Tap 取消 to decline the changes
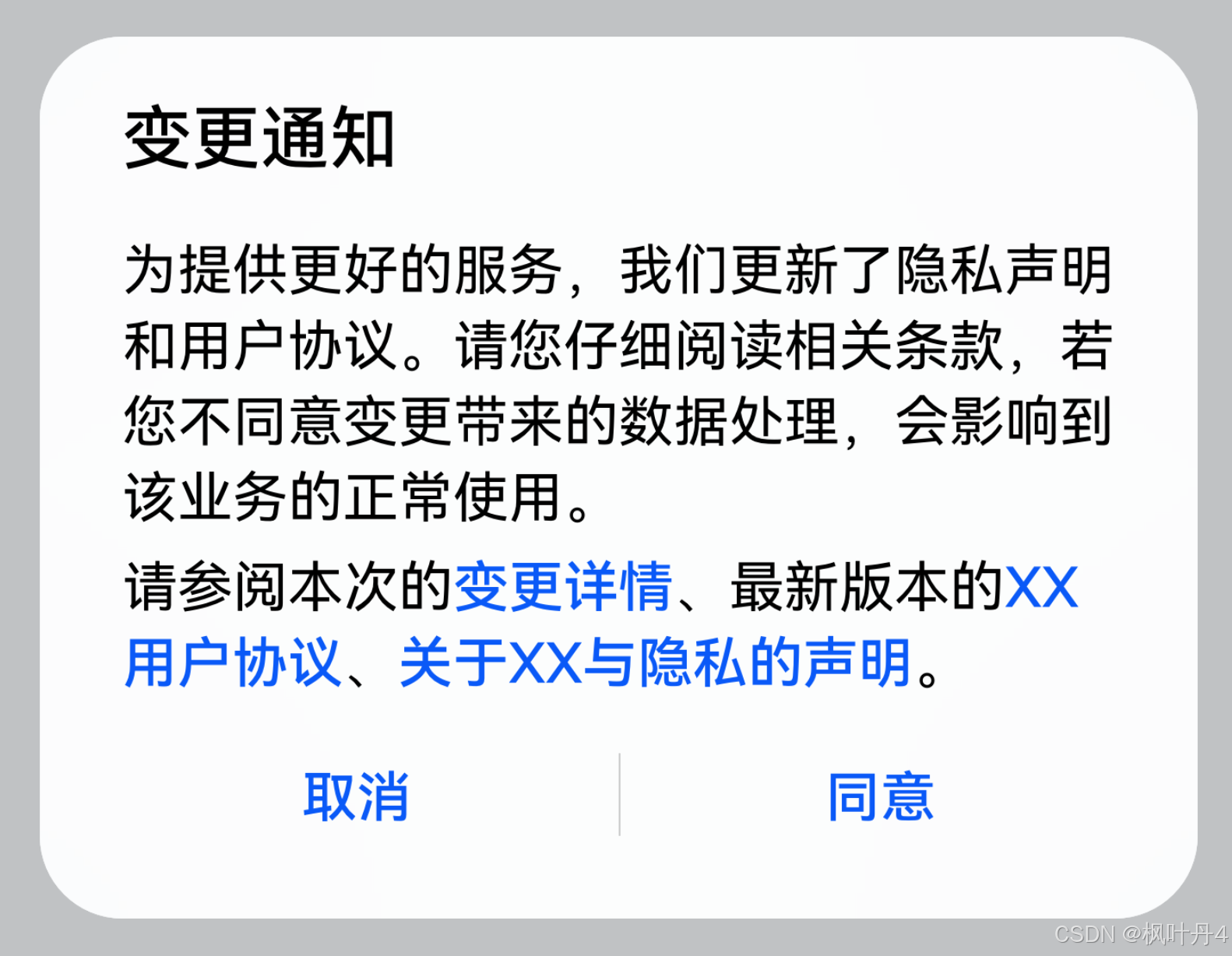 pyautogui.click(x=356, y=796)
